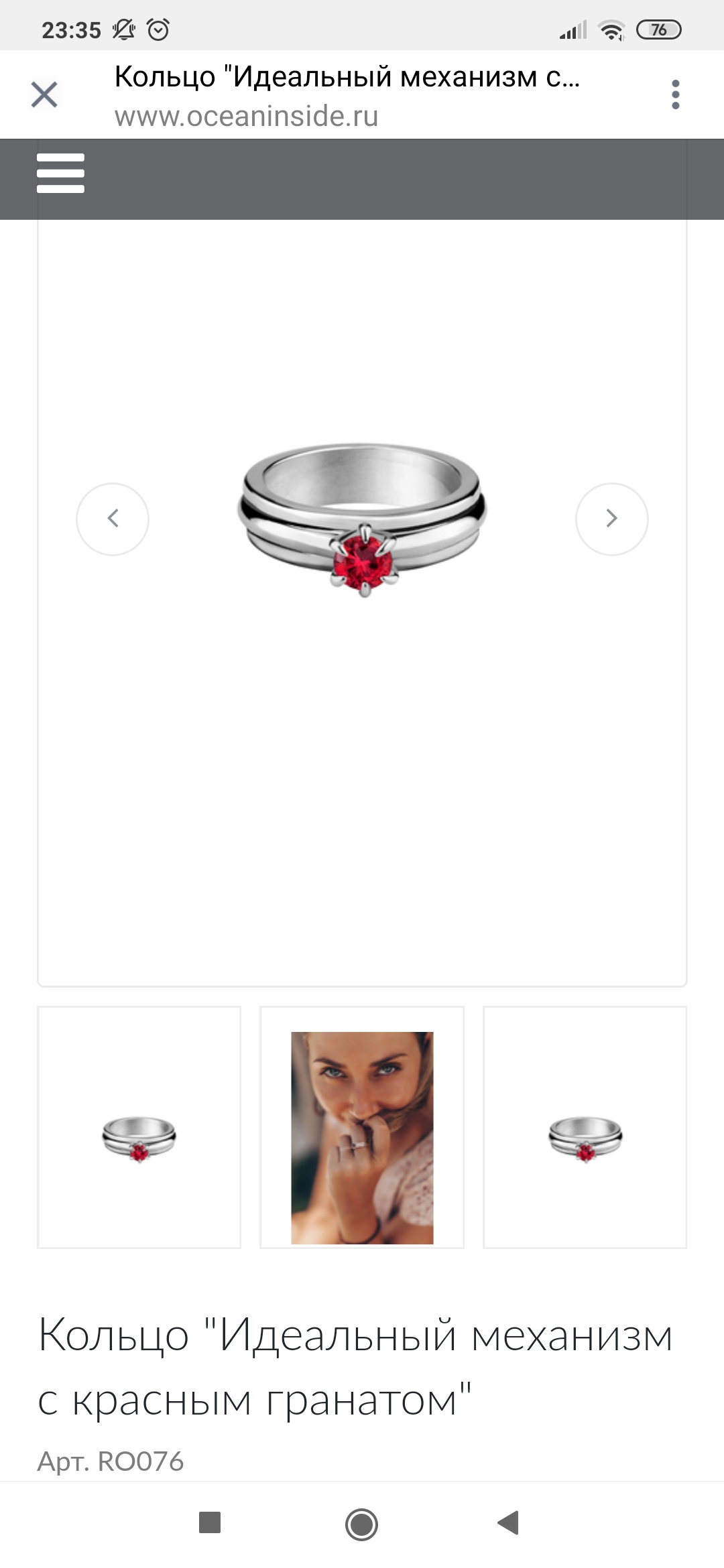Screen dimensions: 724x1568
Task: Open the recent apps view
Action: 210,1522
